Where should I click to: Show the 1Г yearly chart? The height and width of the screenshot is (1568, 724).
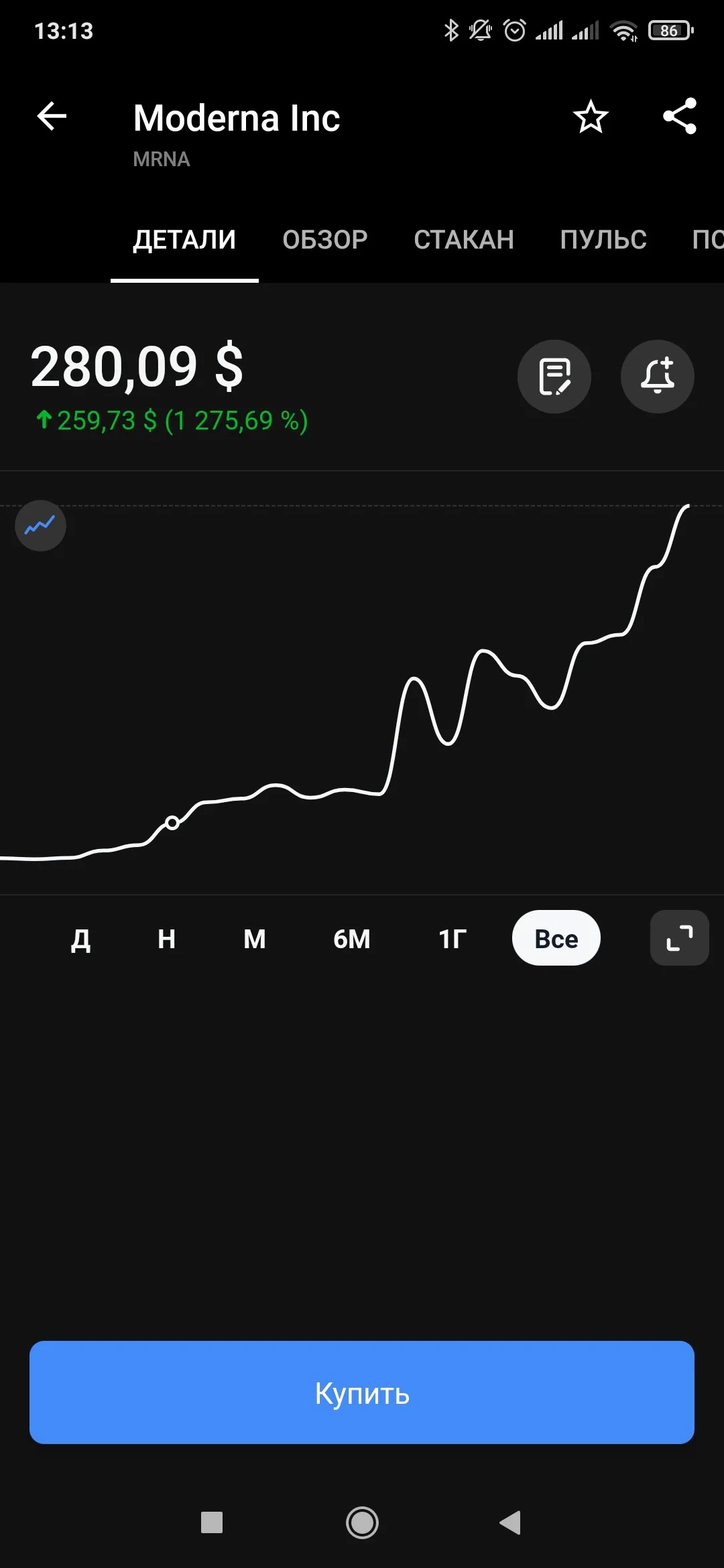point(452,938)
